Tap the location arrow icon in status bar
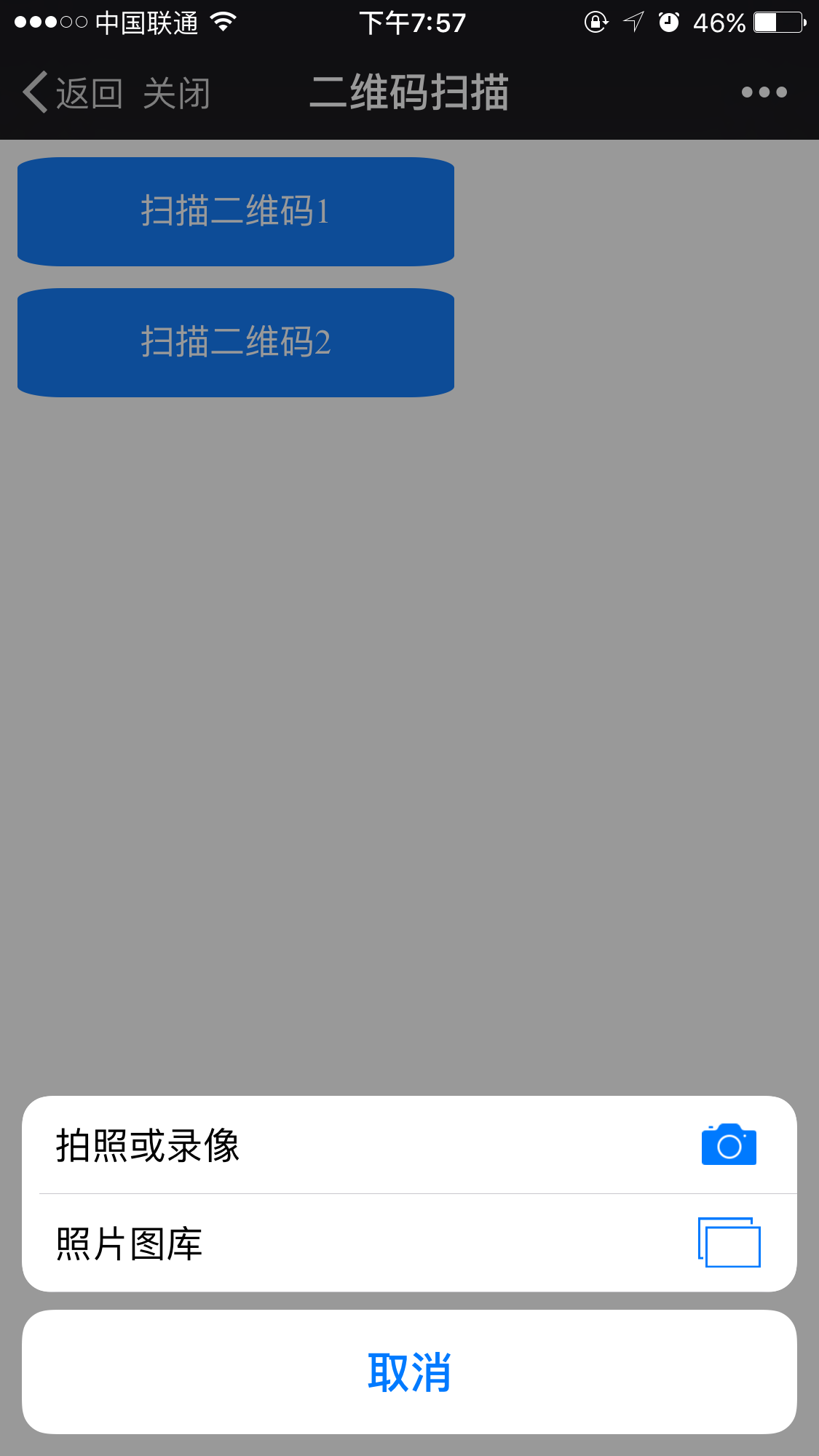 click(632, 23)
